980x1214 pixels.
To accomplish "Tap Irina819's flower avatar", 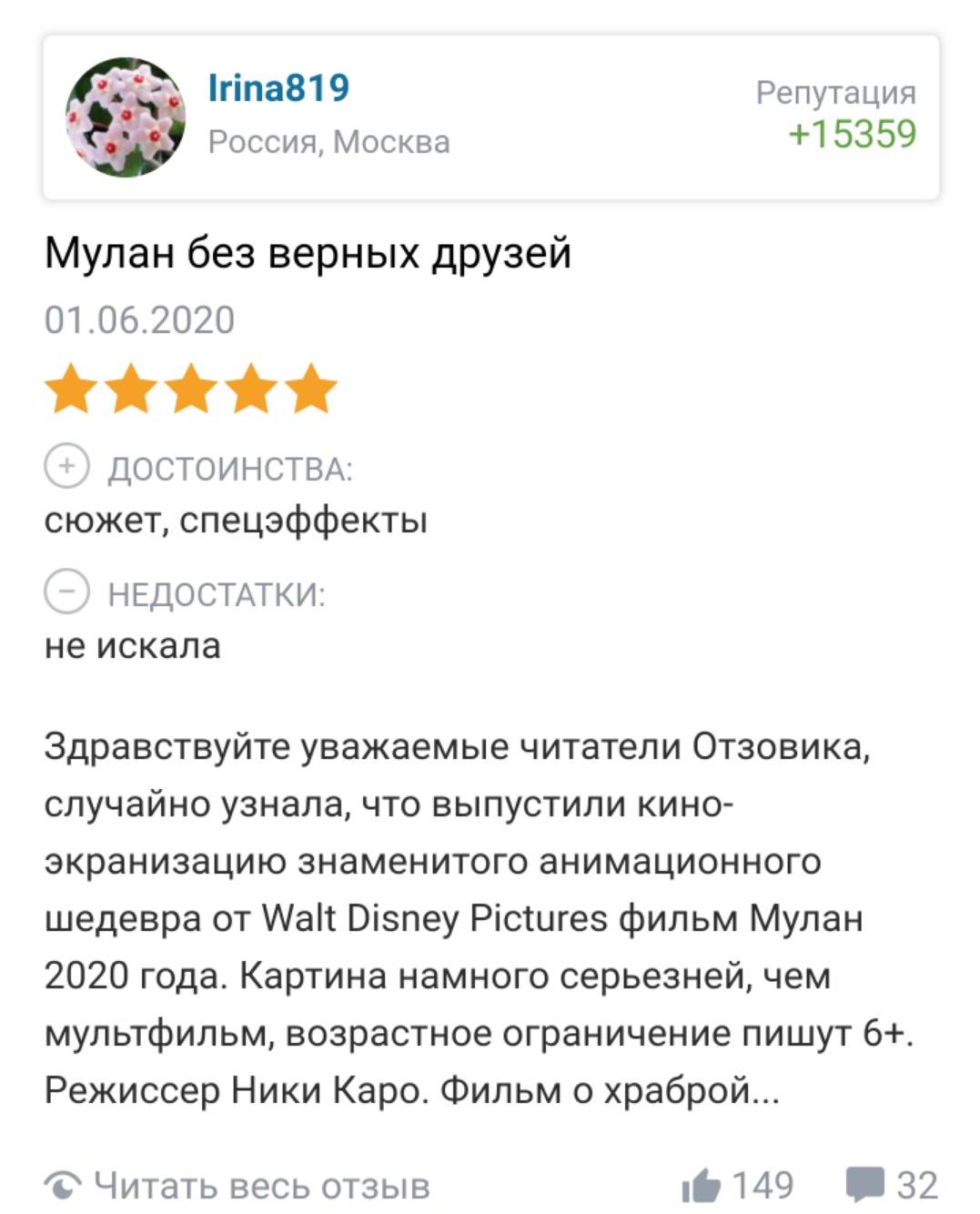I will coord(126,117).
